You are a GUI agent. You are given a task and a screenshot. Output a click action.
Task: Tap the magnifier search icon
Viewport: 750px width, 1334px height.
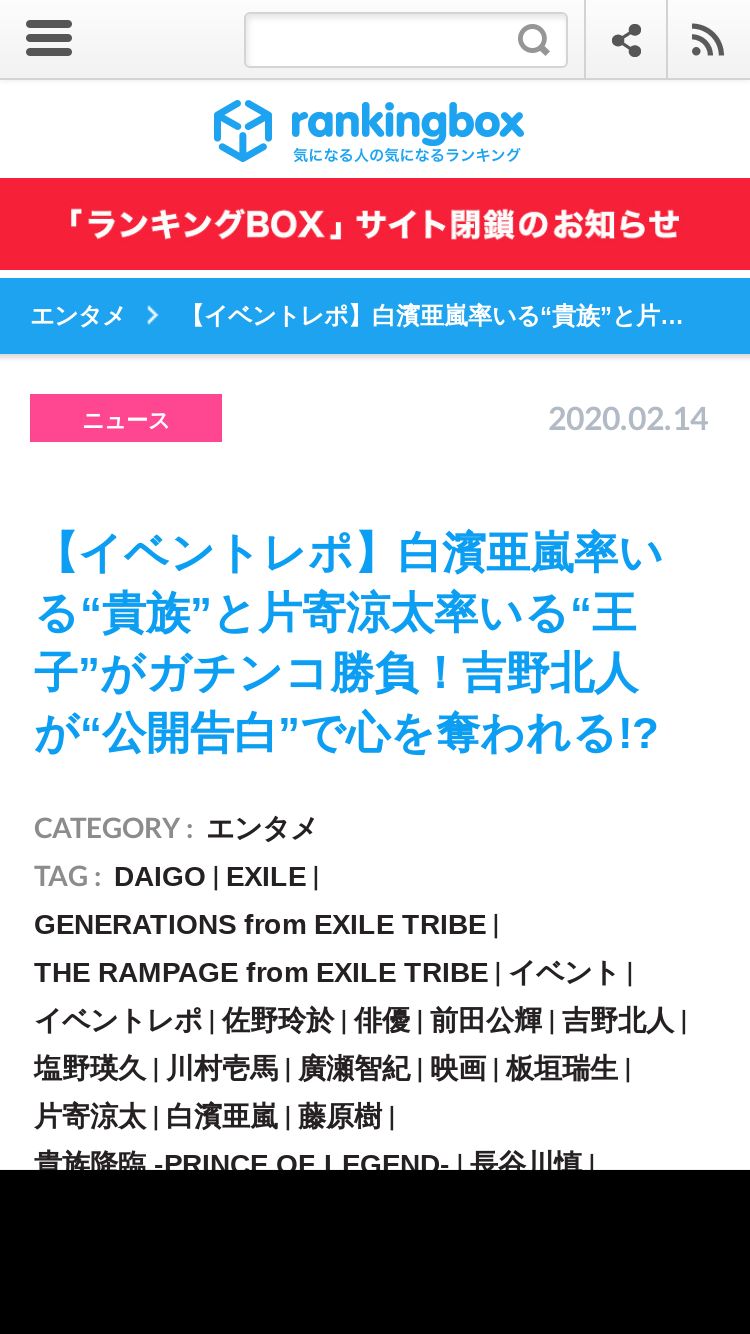click(534, 40)
